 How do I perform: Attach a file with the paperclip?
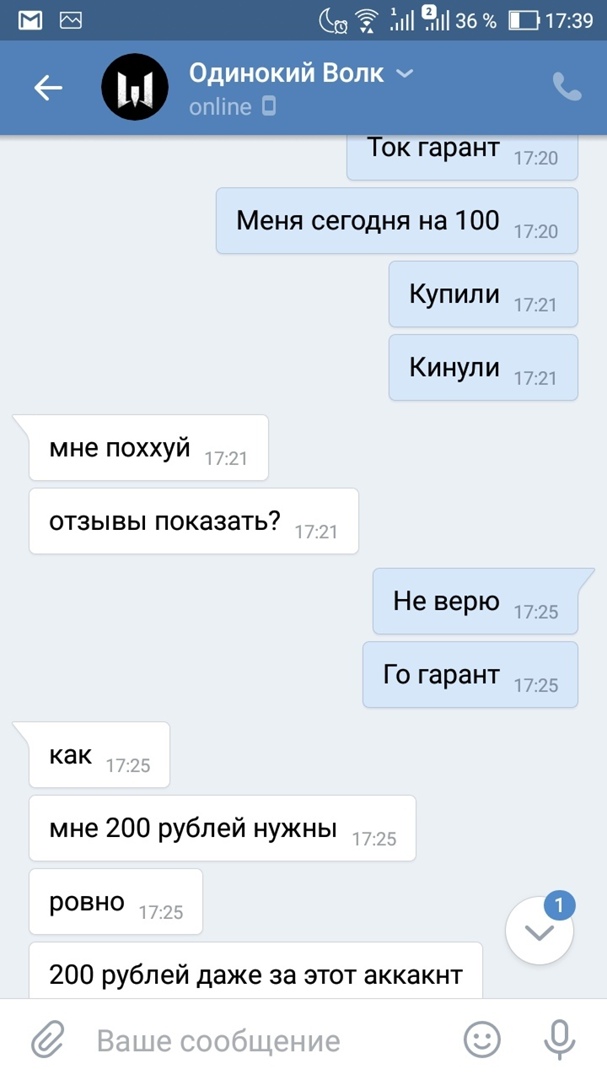(47, 1041)
